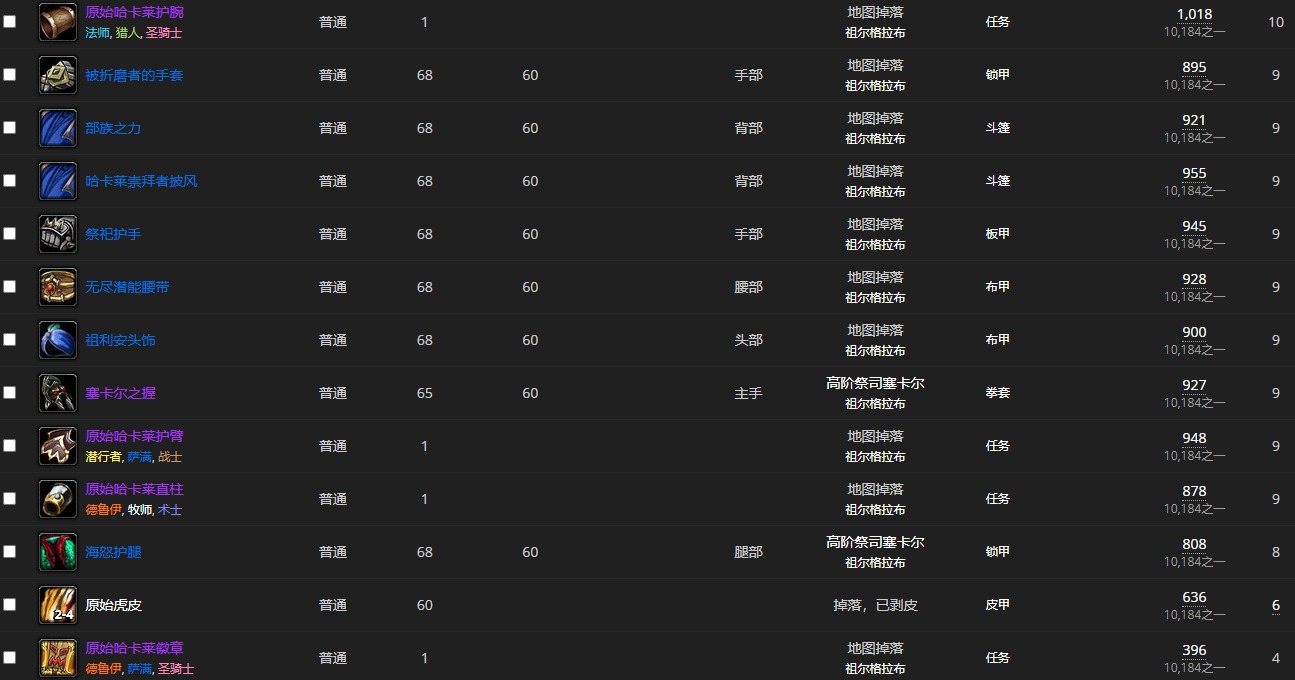Tap the 原始虎皮 item icon

[58, 605]
